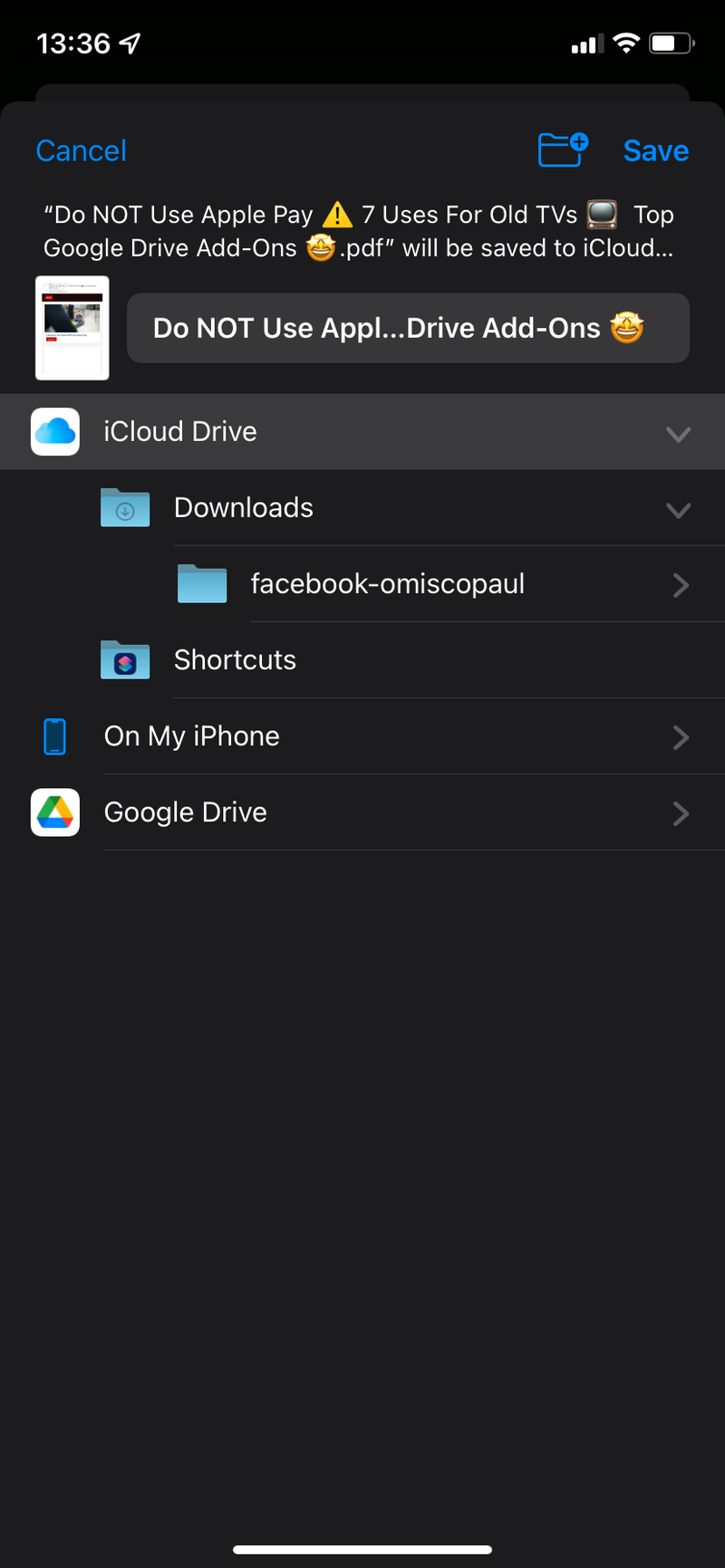Choose the Shortcuts folder
Image resolution: width=725 pixels, height=1568 pixels.
coord(235,659)
